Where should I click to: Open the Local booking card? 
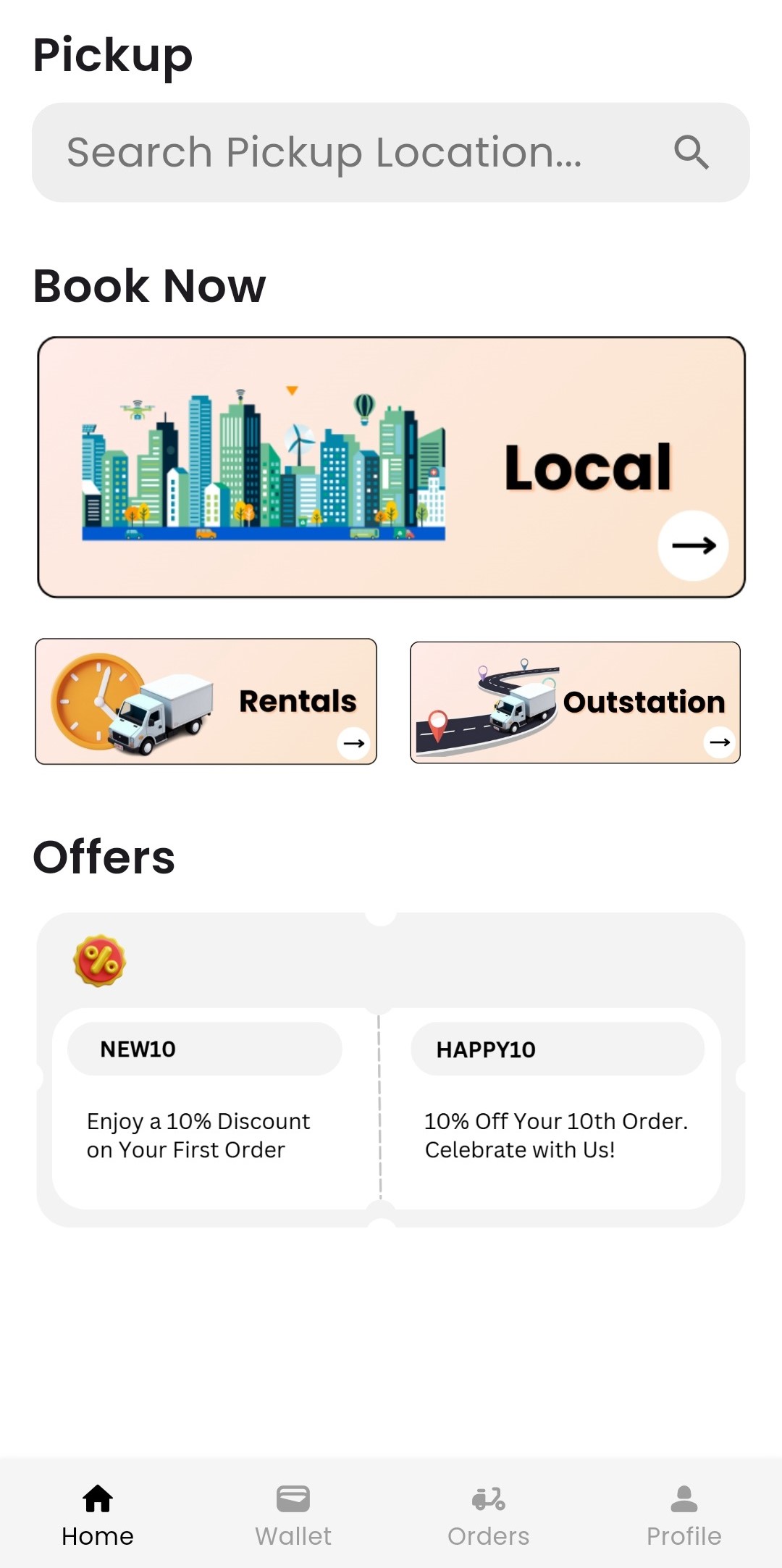click(391, 467)
